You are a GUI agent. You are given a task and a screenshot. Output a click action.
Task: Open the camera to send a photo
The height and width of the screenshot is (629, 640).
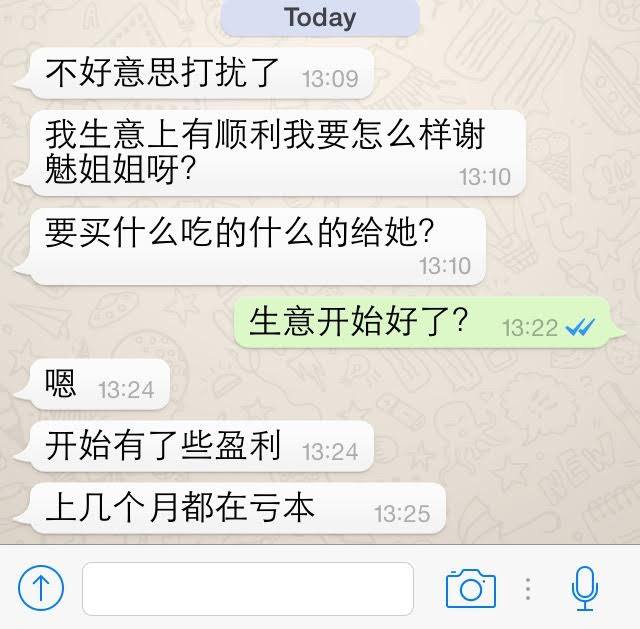470,587
